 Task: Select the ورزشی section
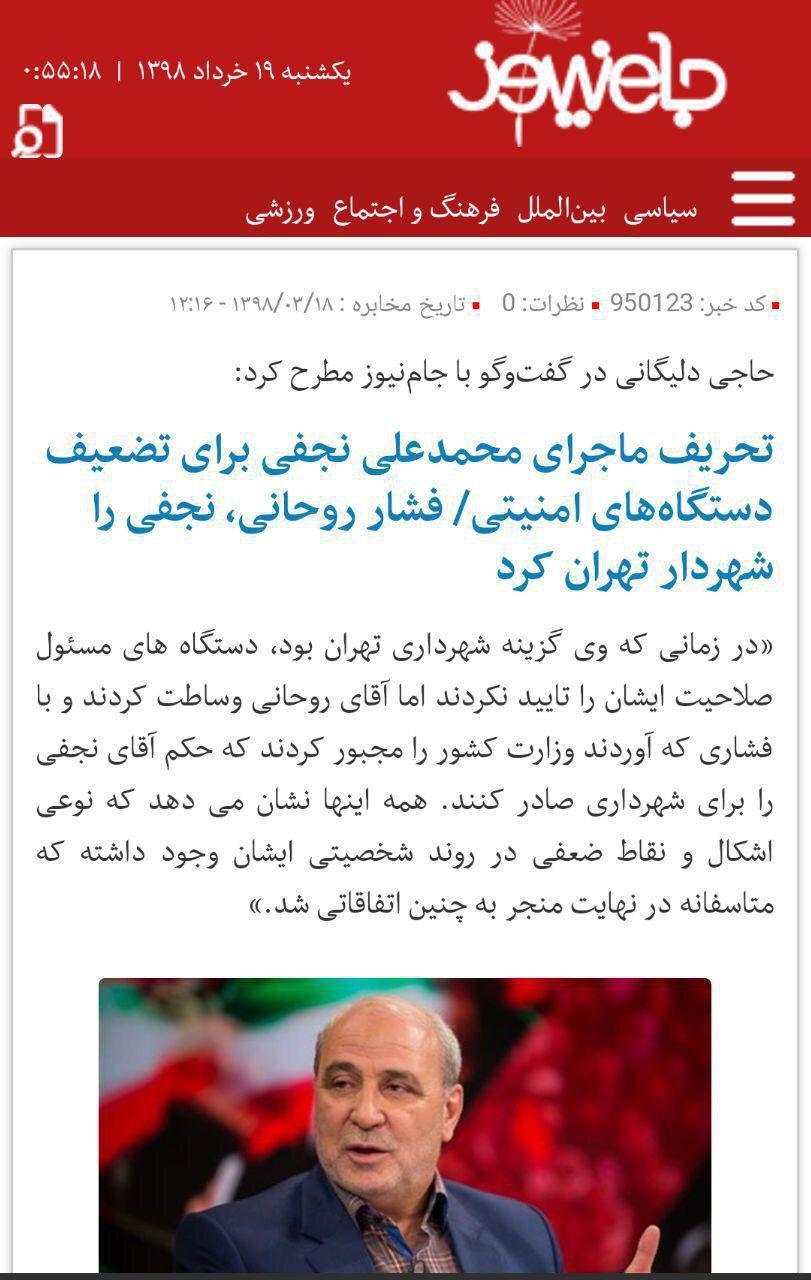(x=280, y=211)
